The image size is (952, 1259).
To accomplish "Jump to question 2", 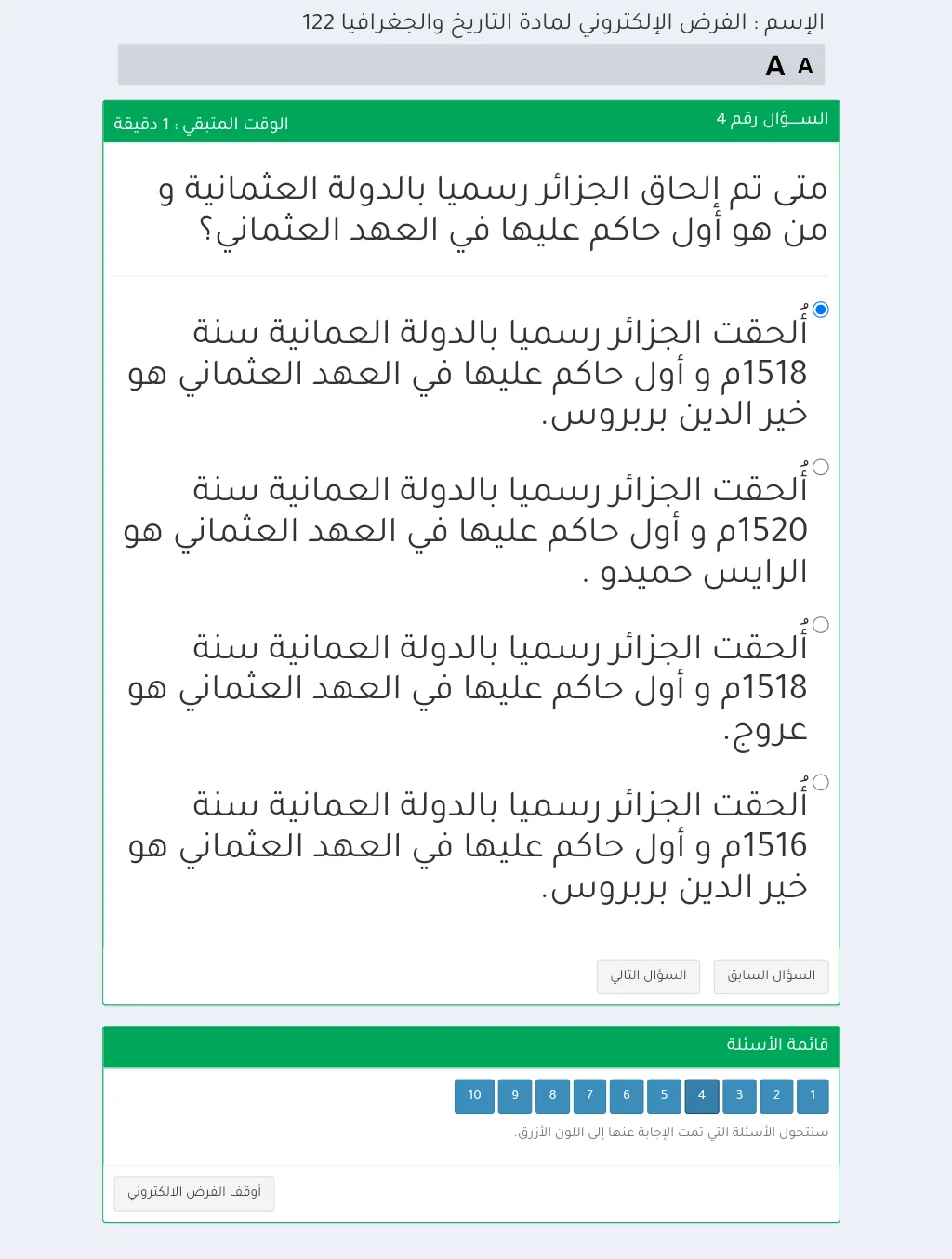I will click(776, 1095).
